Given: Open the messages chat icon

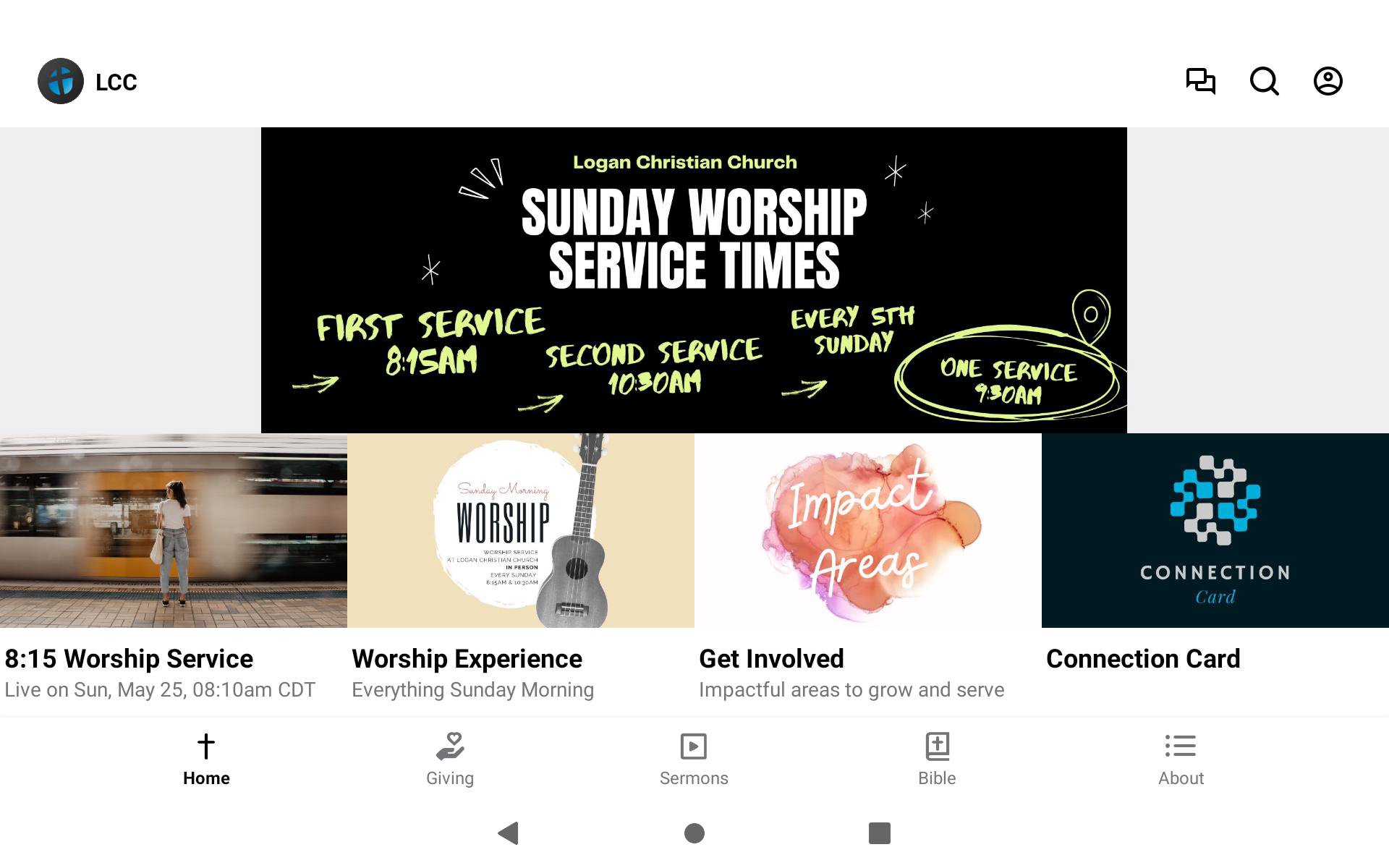Looking at the screenshot, I should [1200, 81].
